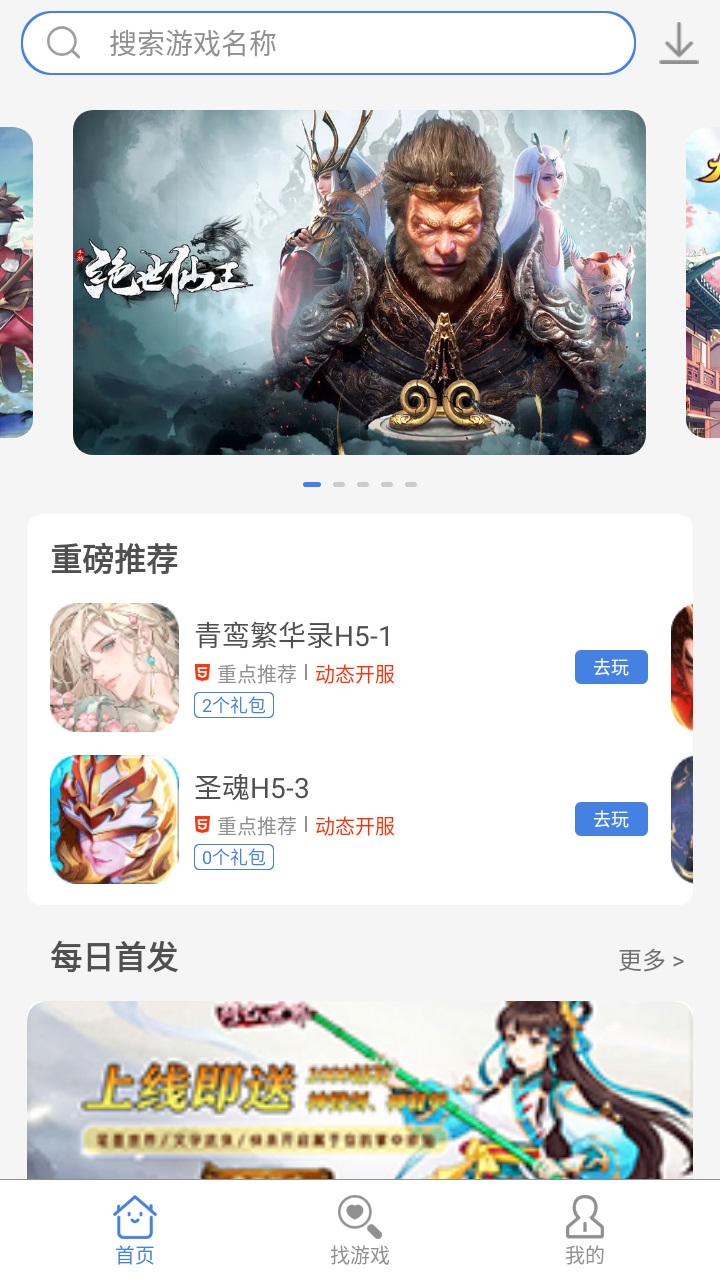Tap the 青鸾繁华录H5-1 game icon
The image size is (720, 1280).
pos(114,666)
